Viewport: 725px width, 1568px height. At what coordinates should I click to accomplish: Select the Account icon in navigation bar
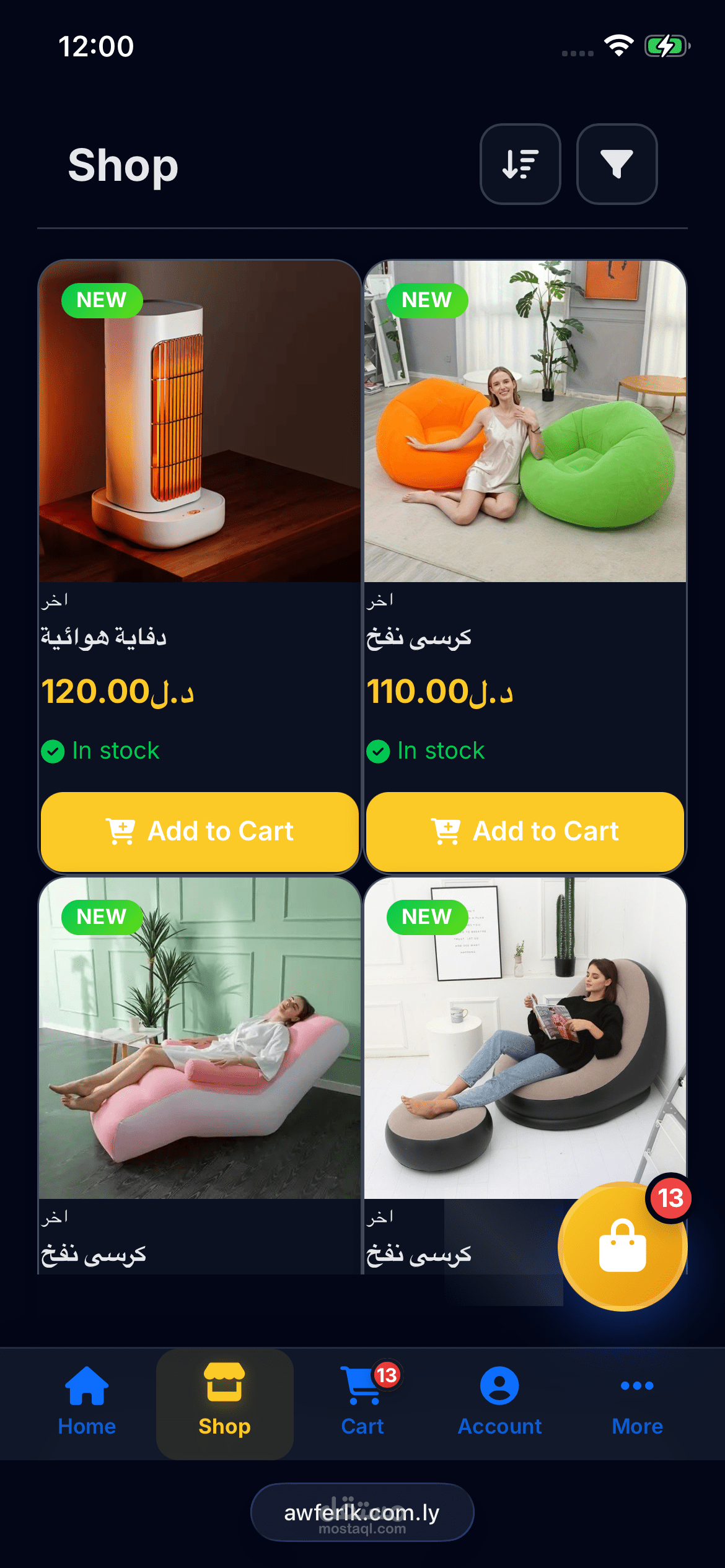tap(499, 1387)
